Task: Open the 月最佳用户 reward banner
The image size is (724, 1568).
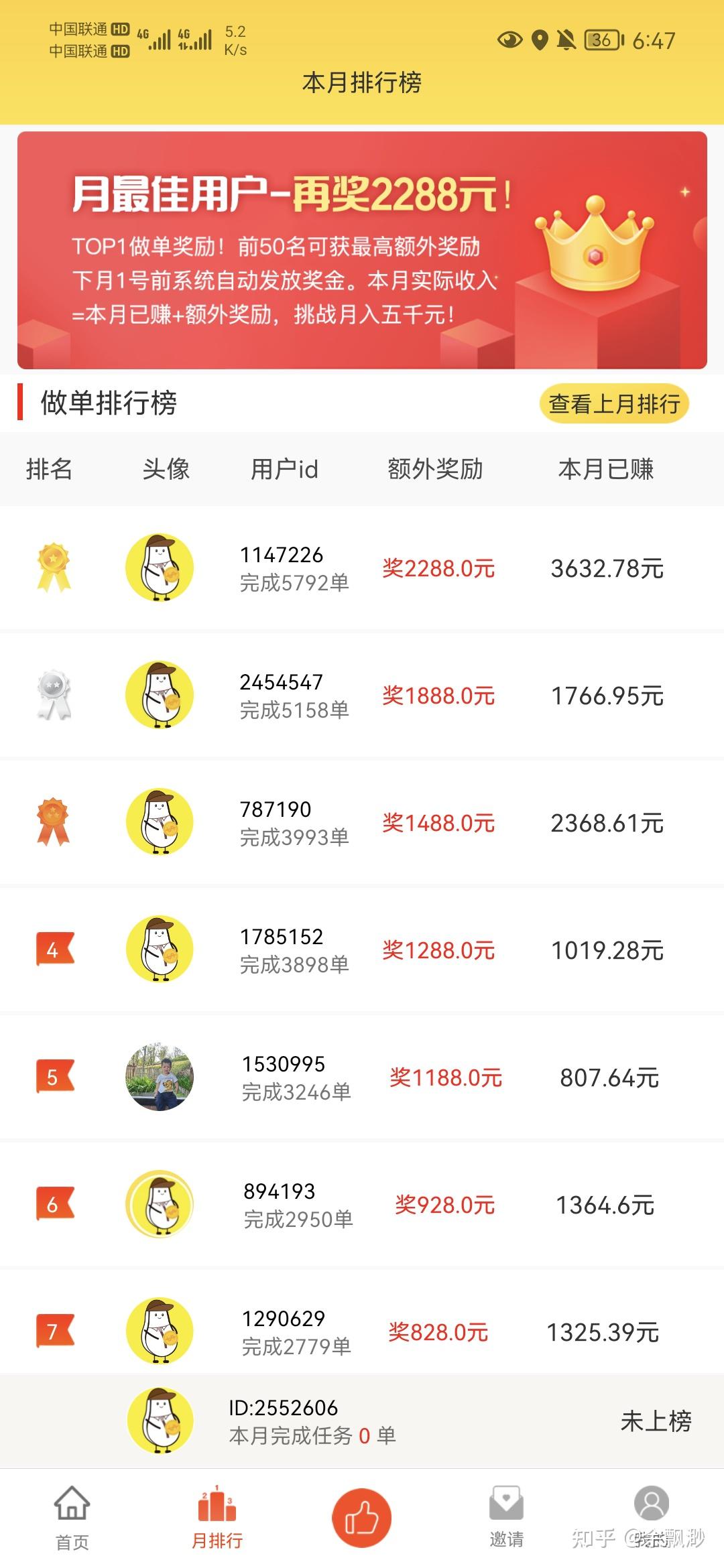Action: [x=362, y=250]
